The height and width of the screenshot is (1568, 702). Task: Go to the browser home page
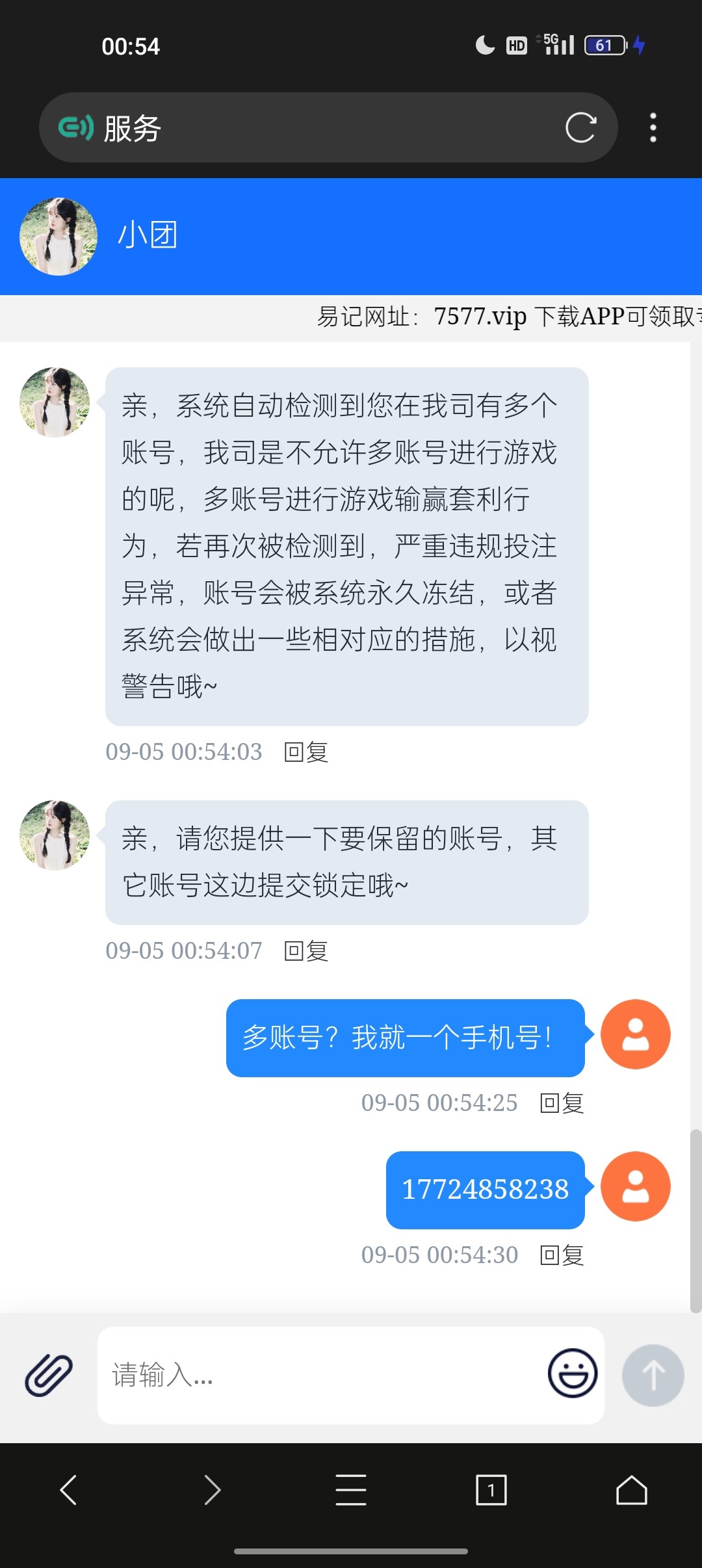pos(631,1490)
